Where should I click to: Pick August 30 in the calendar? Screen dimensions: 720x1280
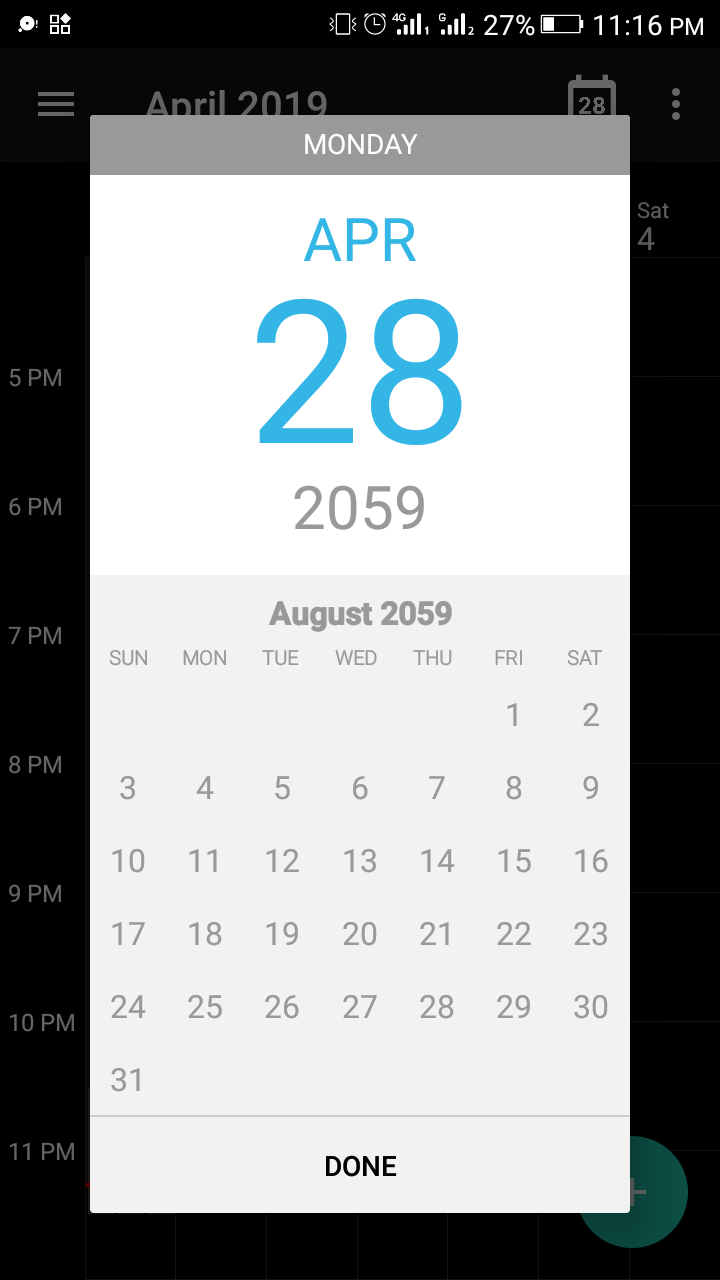click(x=590, y=1007)
